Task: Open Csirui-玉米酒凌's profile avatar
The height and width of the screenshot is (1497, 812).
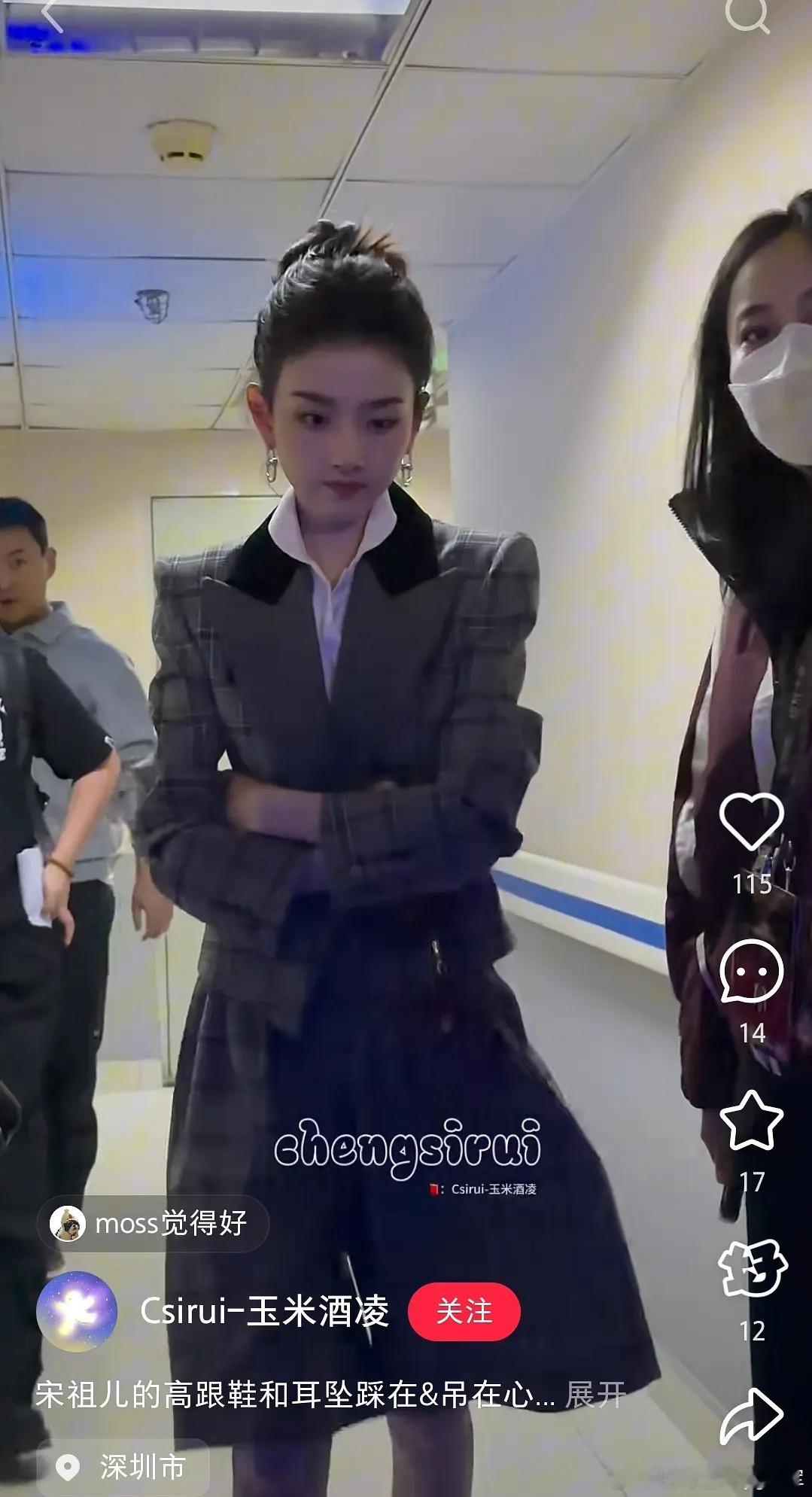Action: (77, 1313)
